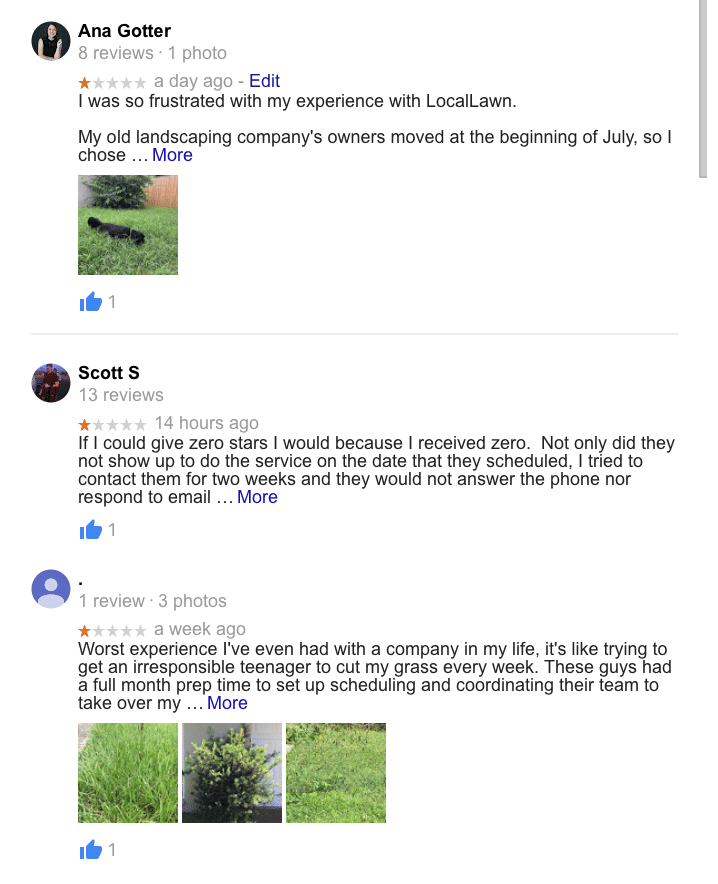Like Ana Gotter's review
Viewport: 718px width, 884px height.
(x=91, y=301)
